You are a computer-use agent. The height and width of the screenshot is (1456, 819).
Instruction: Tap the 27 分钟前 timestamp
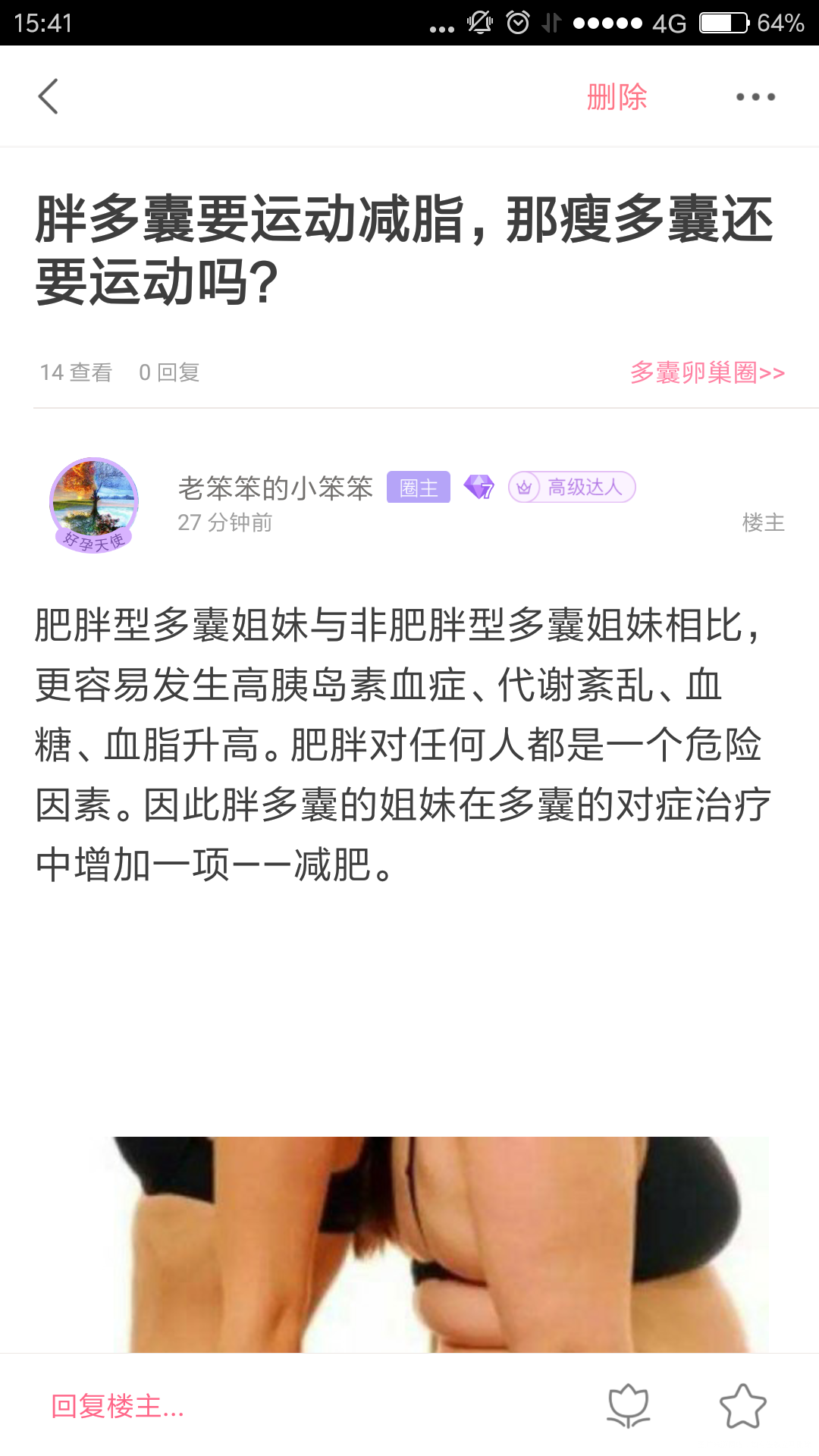point(226,522)
